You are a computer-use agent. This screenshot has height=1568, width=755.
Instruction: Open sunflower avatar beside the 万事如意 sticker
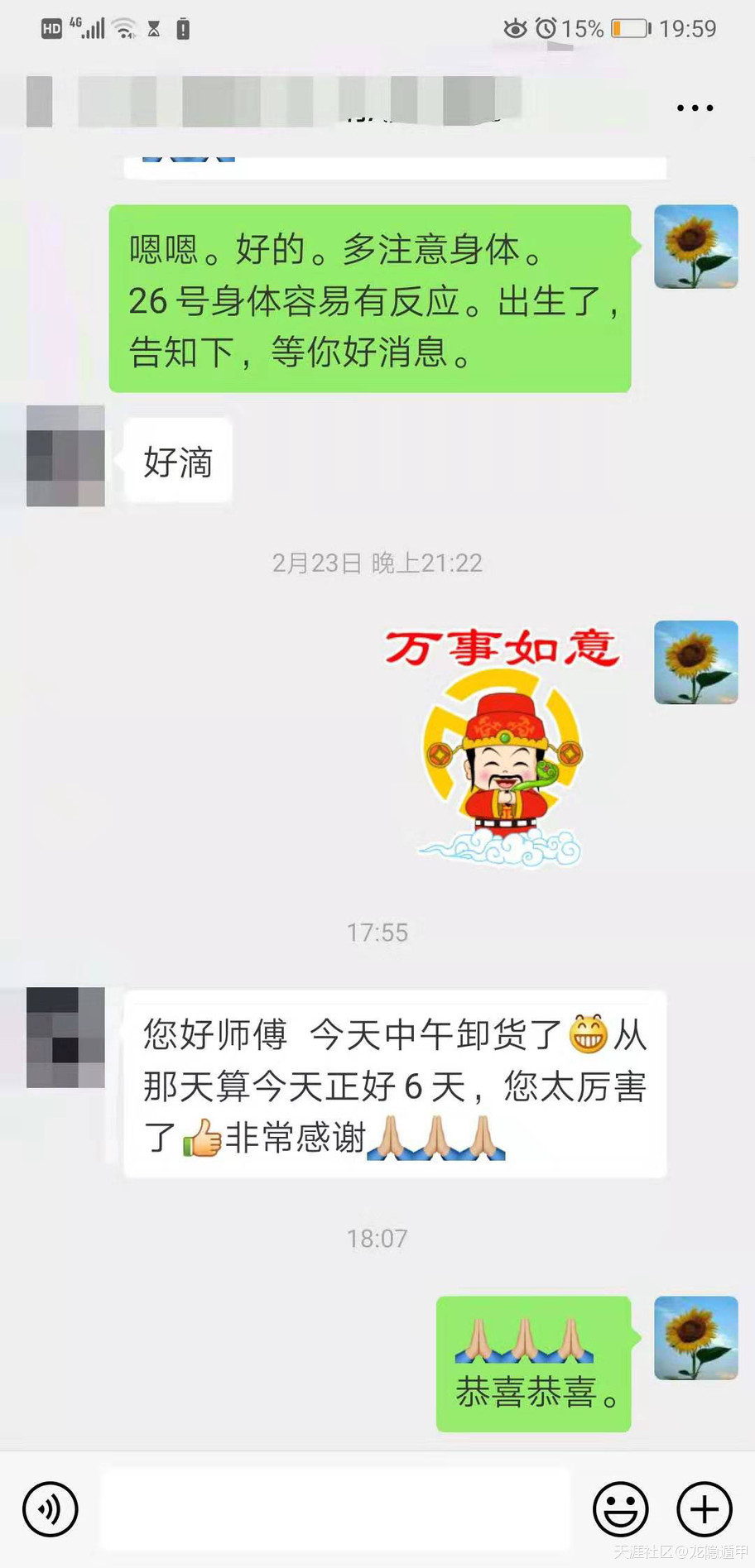tap(695, 662)
